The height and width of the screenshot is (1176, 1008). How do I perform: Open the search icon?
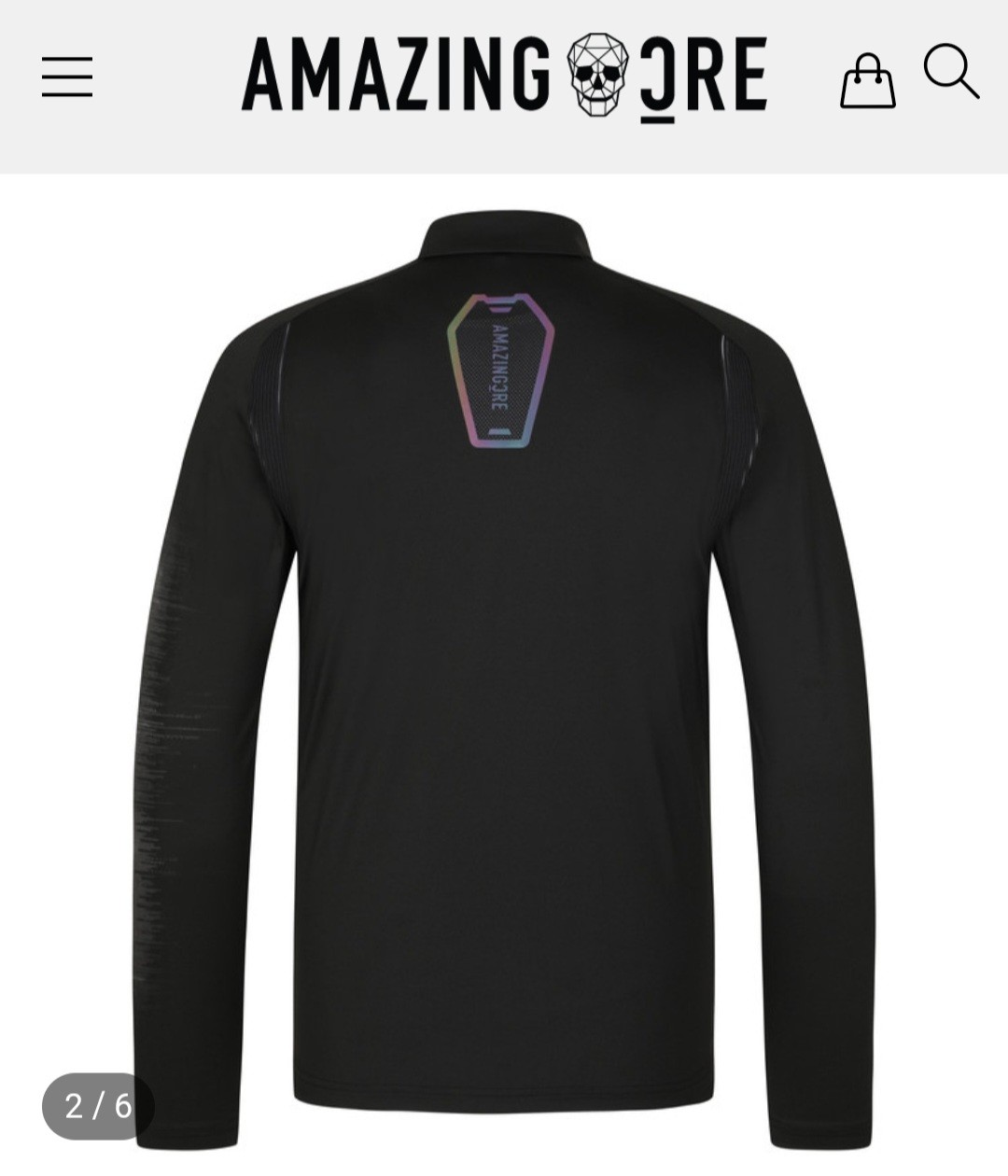(950, 72)
